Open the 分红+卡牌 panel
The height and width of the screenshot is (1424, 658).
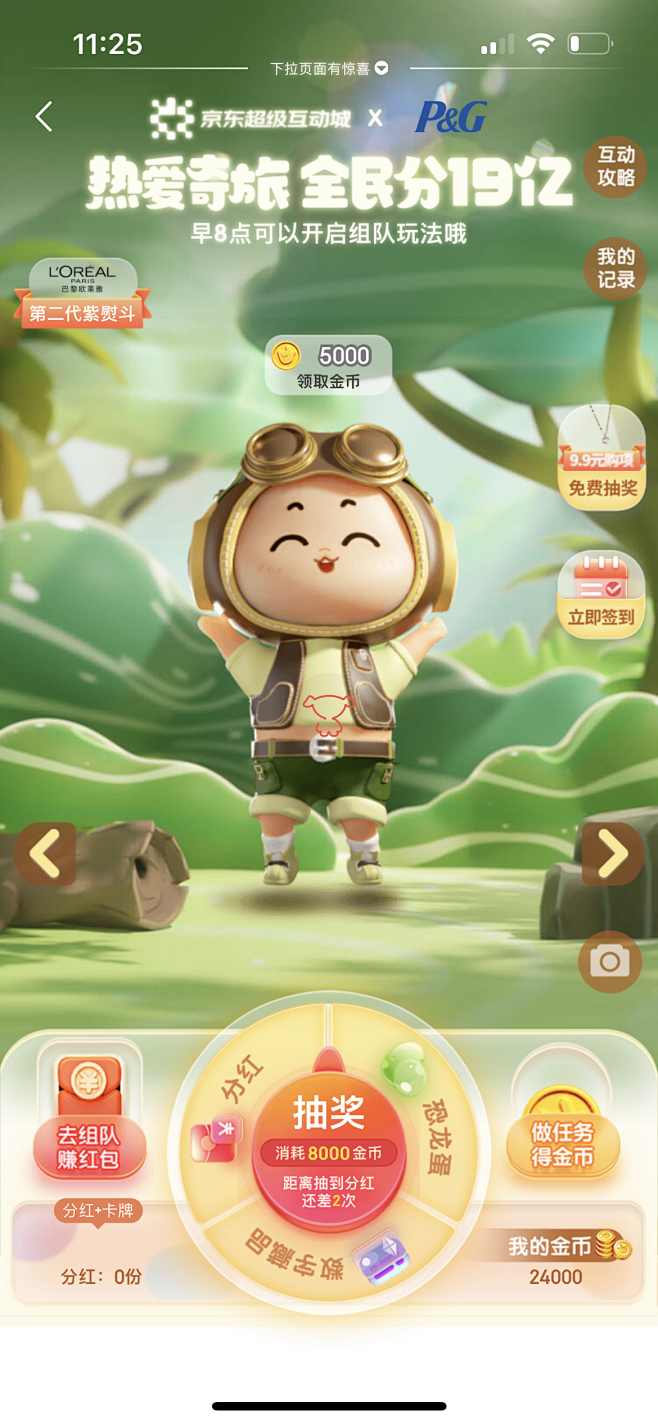98,1211
